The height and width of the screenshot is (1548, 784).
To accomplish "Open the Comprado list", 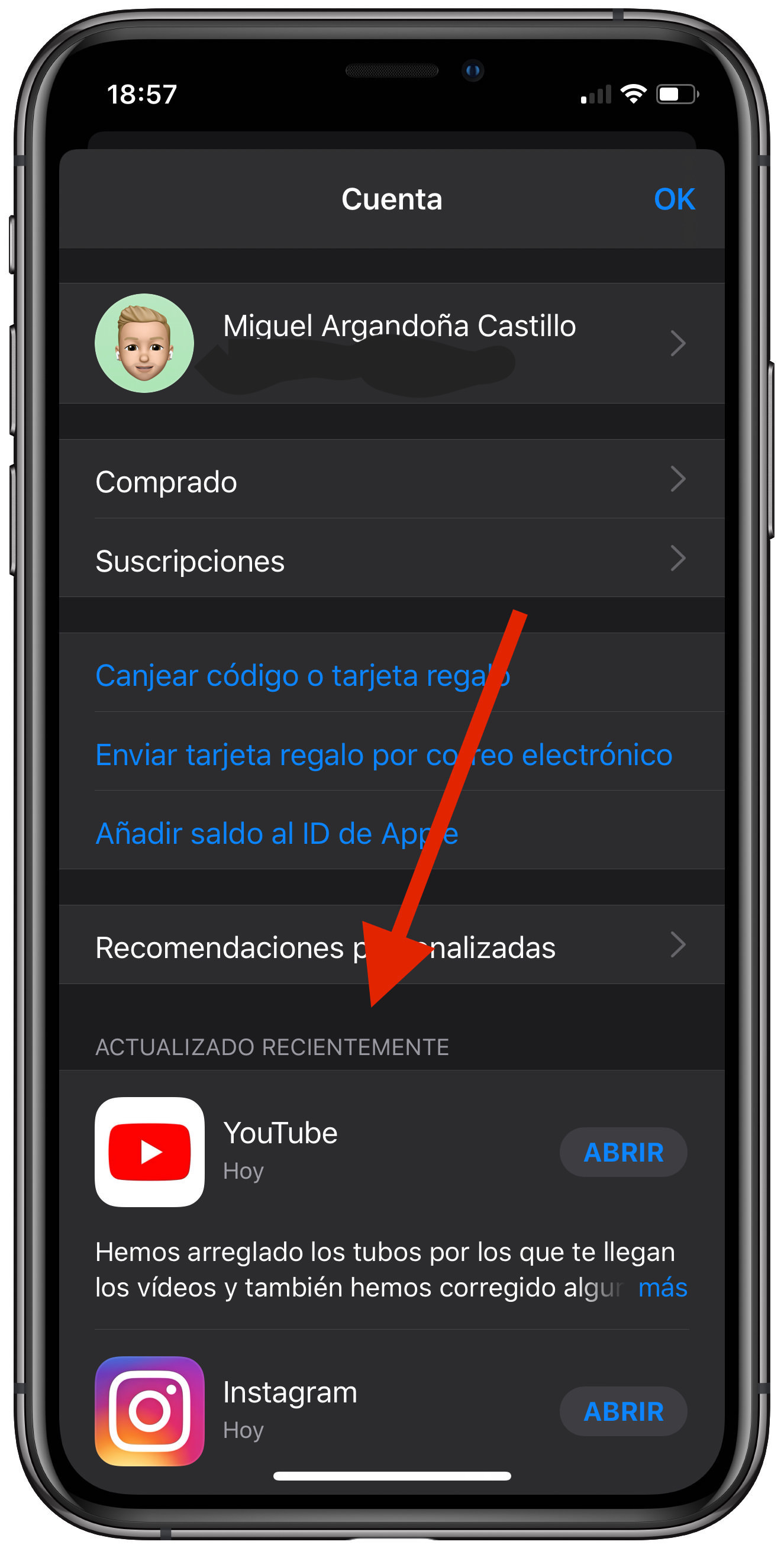I will [x=391, y=480].
